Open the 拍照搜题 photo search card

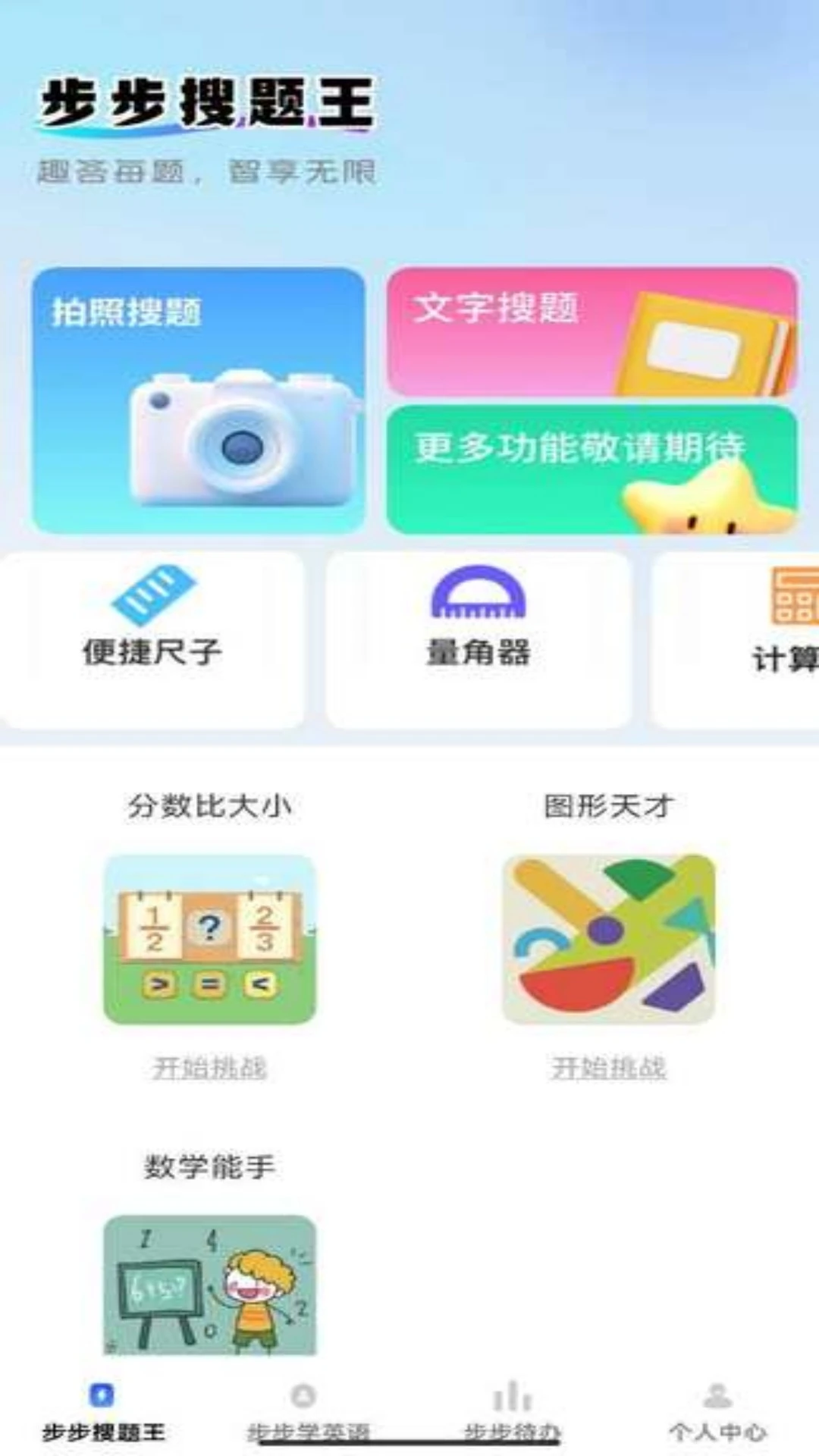199,400
